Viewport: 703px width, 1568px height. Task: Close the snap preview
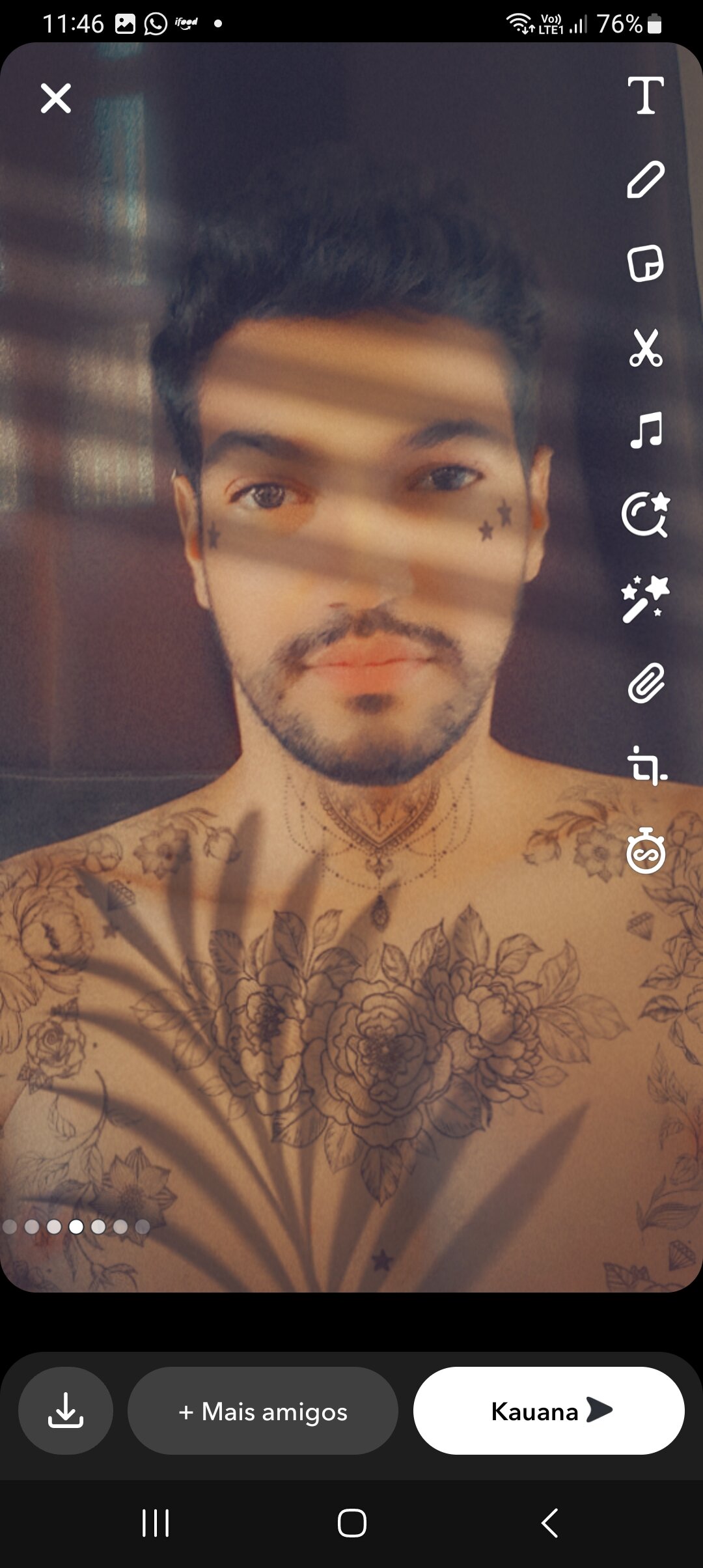coord(56,98)
